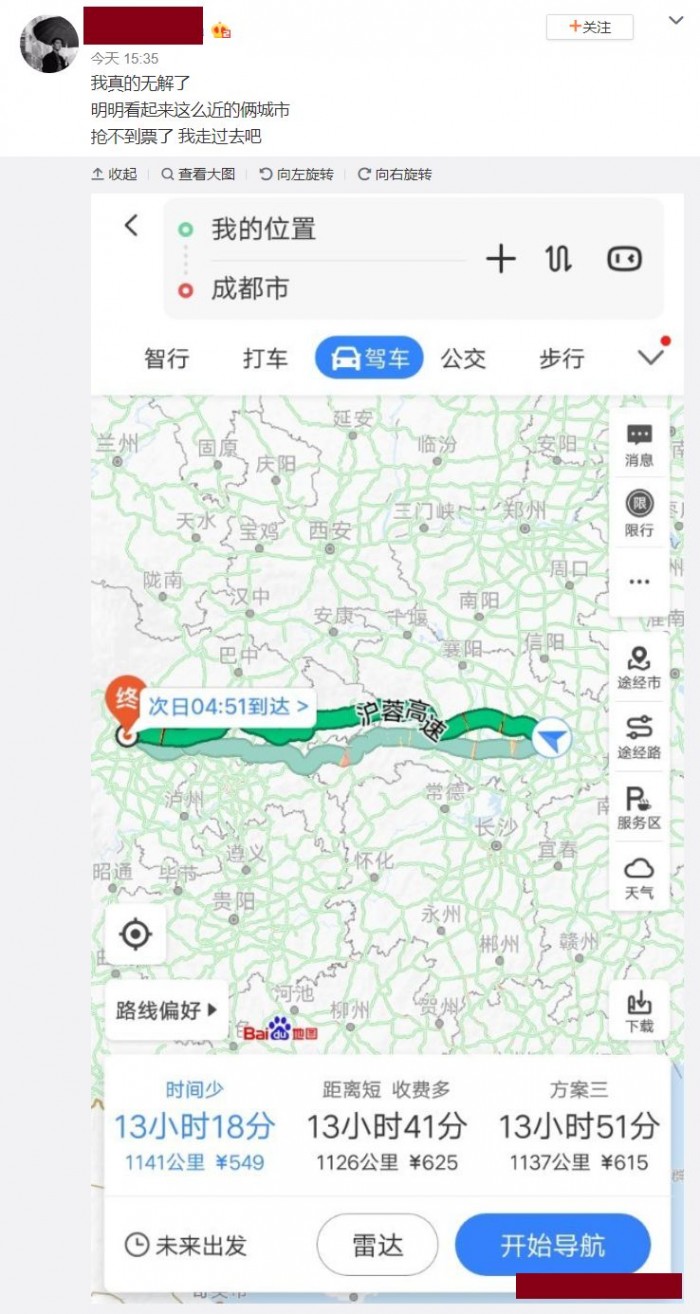Screen dimensions: 700x1314
Task: Open the poster's profile avatar
Action: pyautogui.click(x=49, y=44)
